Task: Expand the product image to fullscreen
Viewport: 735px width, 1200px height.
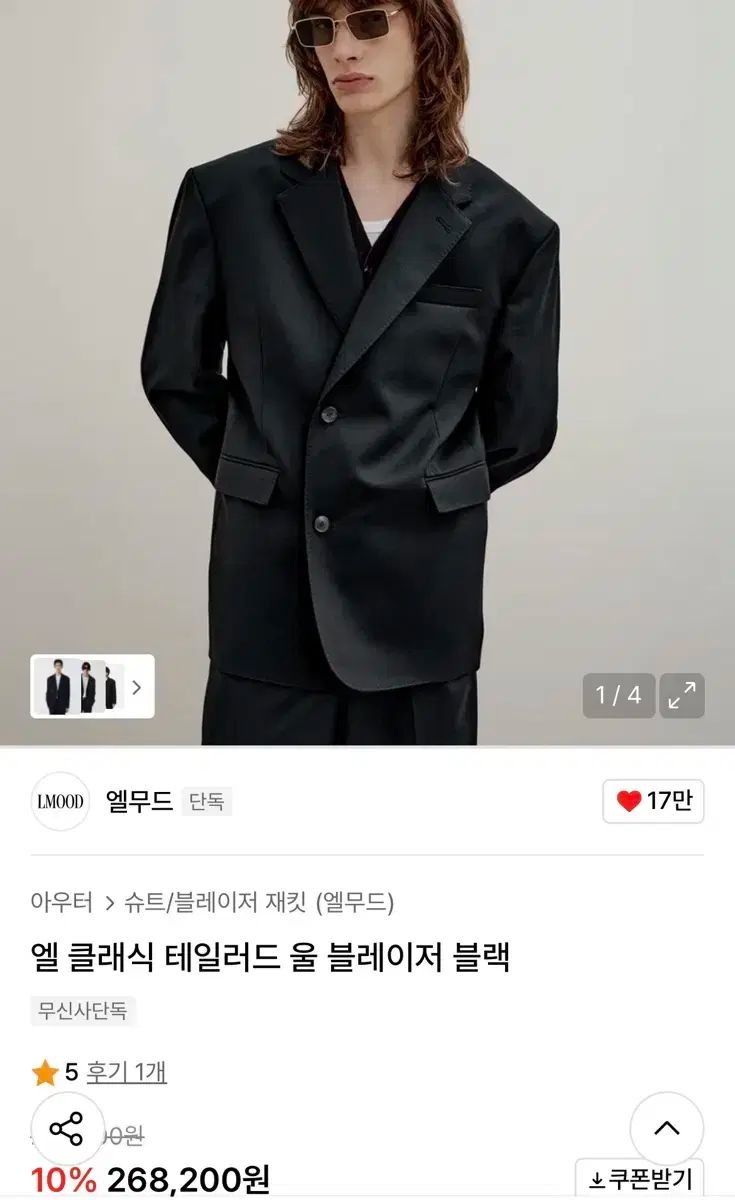Action: 682,695
